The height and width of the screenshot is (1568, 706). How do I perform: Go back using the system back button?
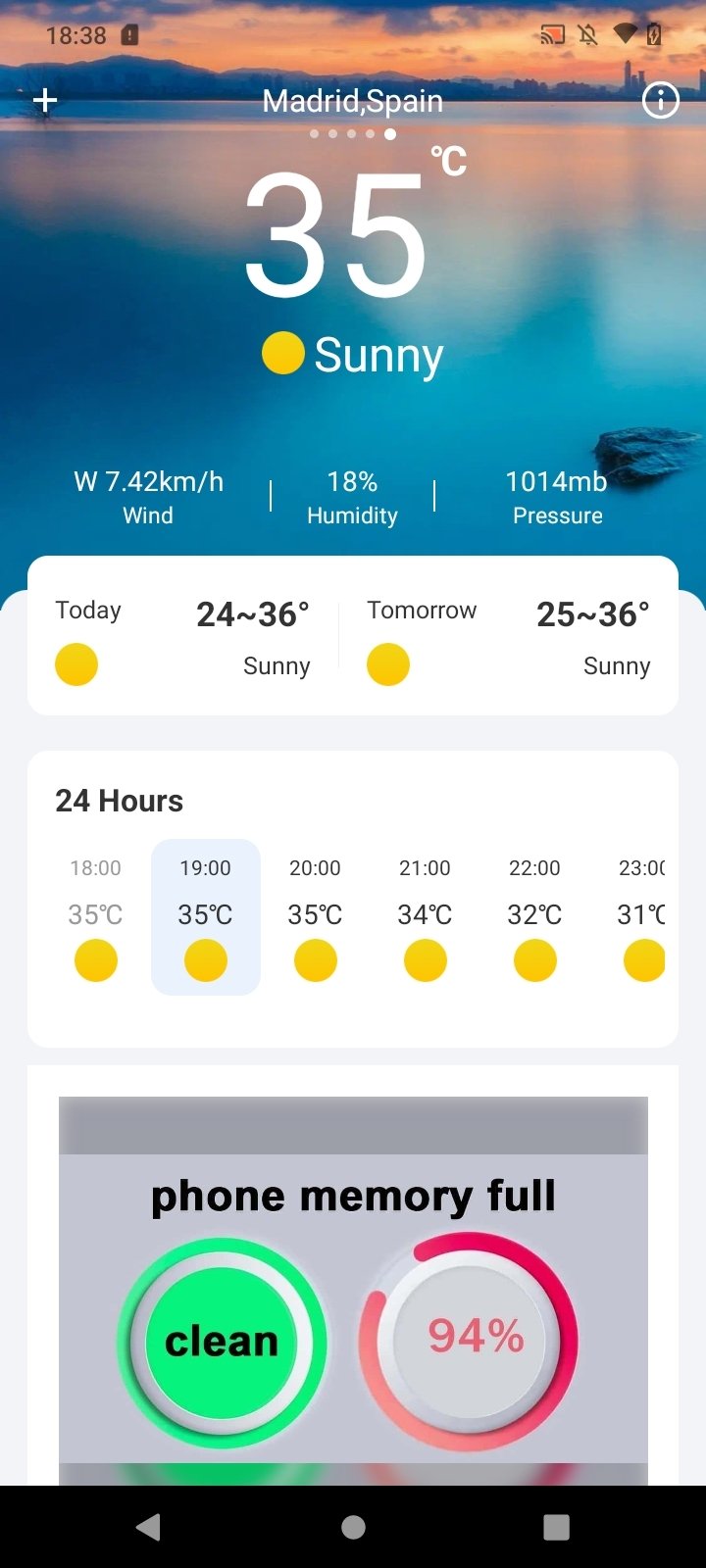pos(149,1527)
